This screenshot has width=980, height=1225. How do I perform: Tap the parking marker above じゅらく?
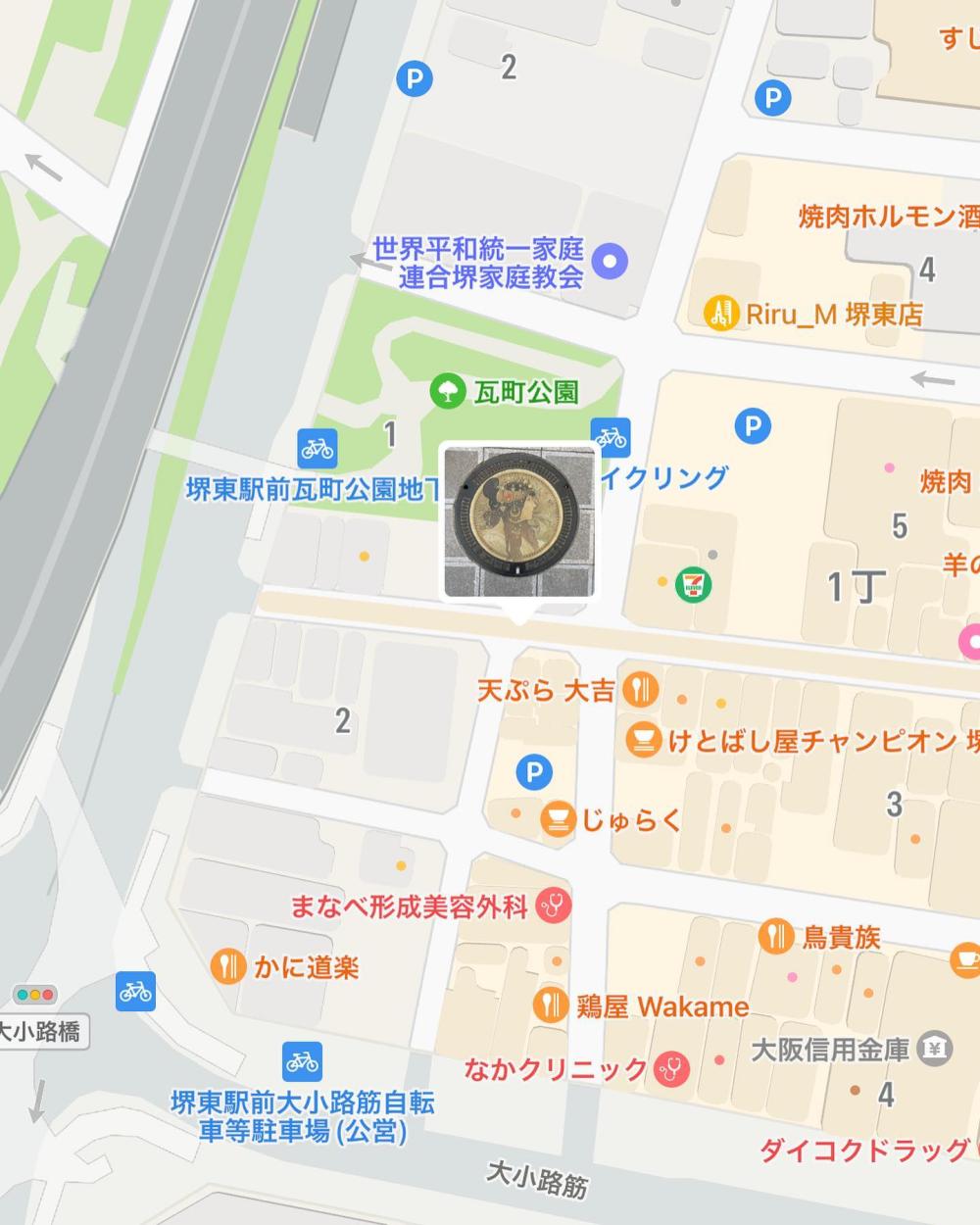534,772
